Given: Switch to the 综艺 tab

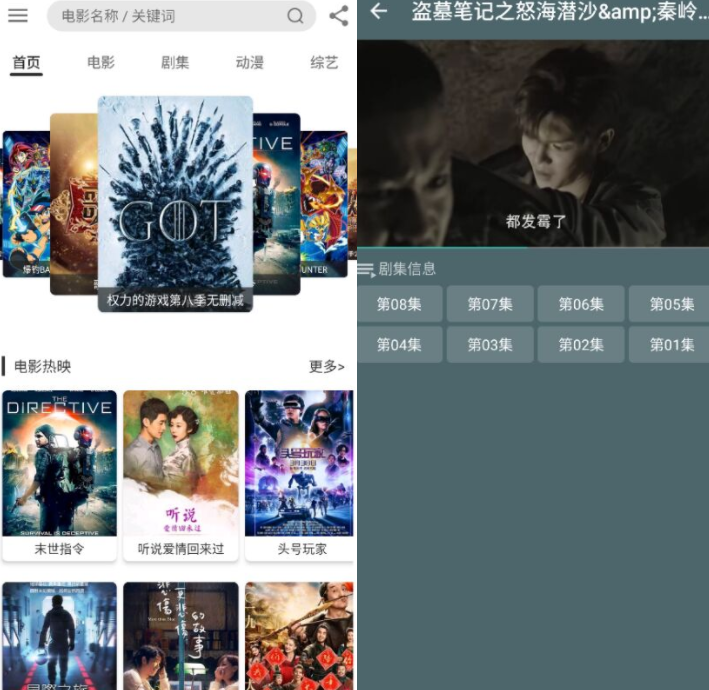Looking at the screenshot, I should 324,62.
